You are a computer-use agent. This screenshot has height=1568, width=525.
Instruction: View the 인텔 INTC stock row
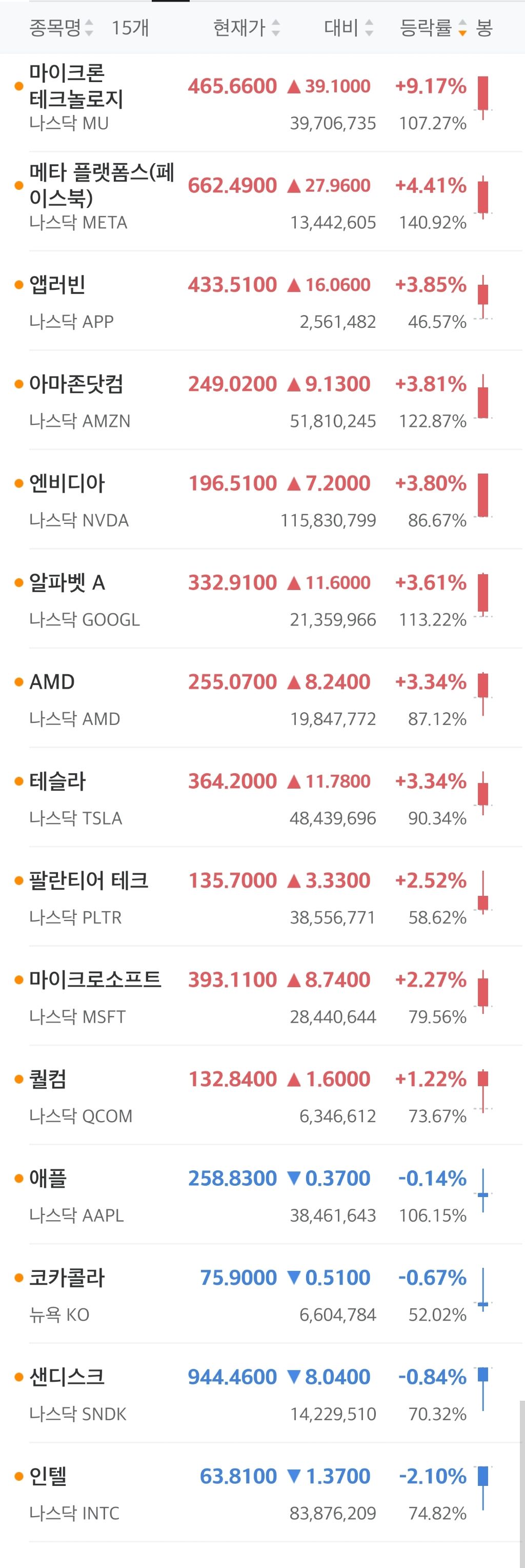pos(262,1492)
